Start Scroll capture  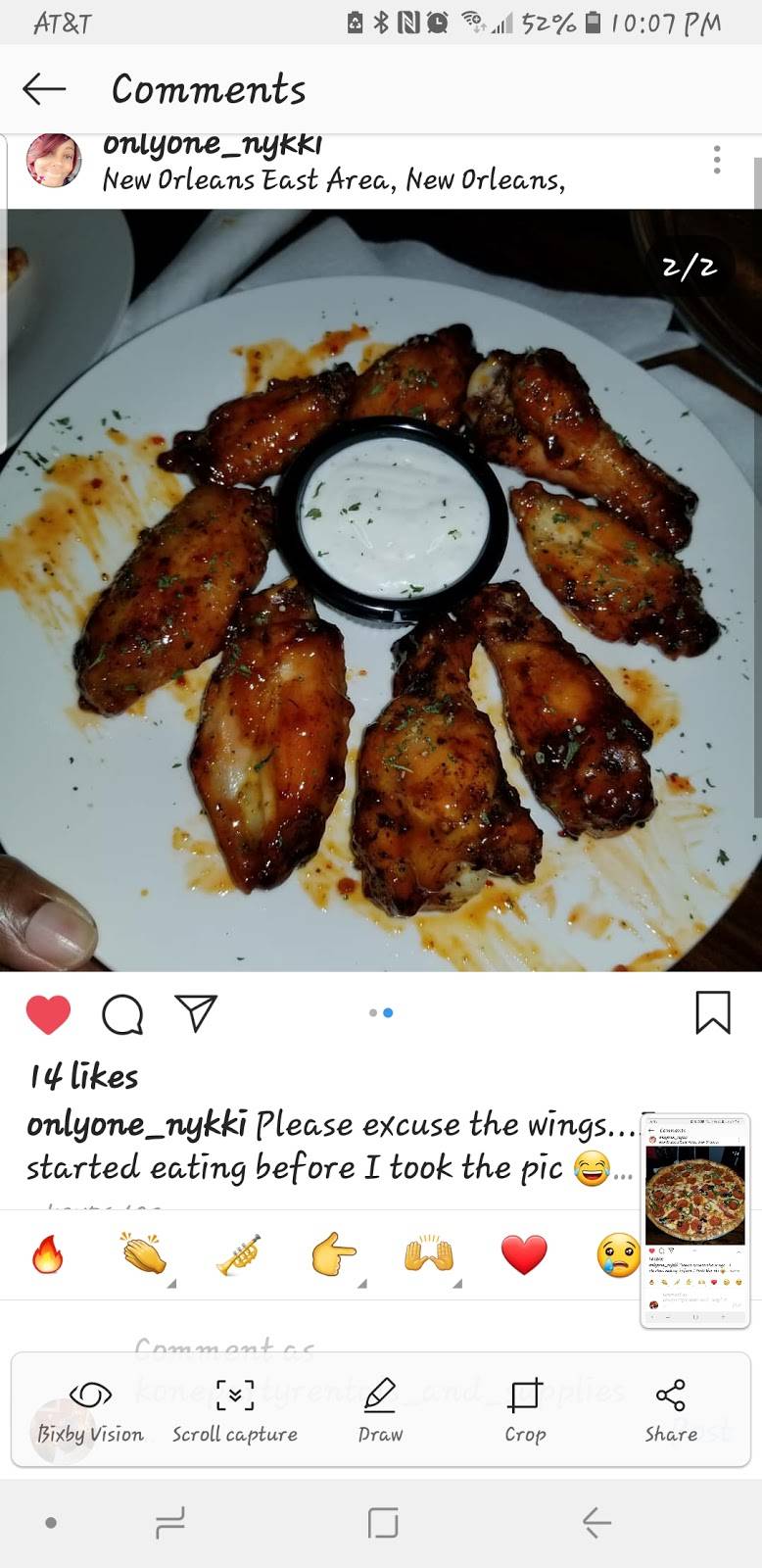point(235,1410)
